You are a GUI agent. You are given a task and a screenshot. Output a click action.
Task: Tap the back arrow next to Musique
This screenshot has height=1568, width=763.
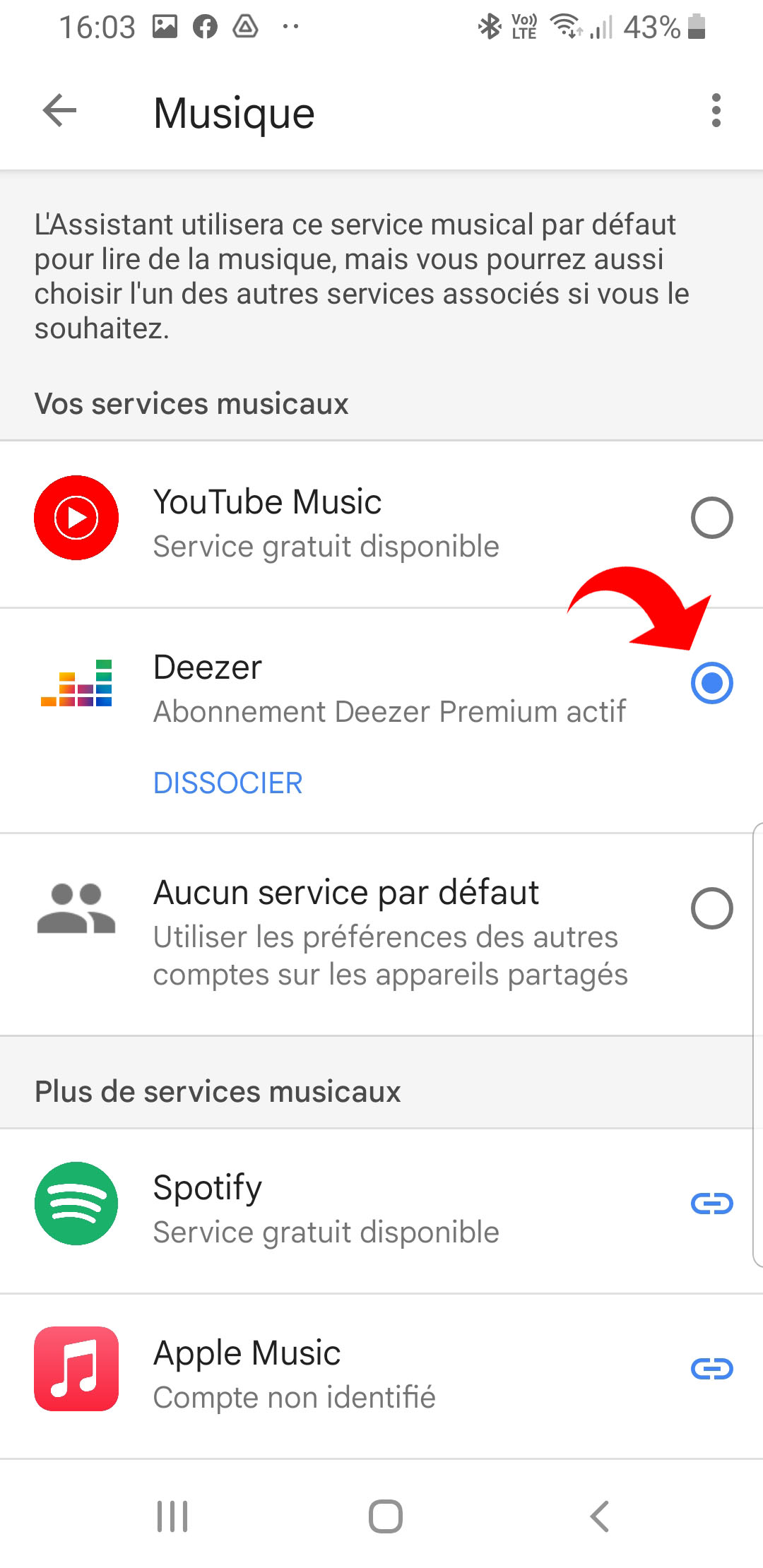click(58, 111)
